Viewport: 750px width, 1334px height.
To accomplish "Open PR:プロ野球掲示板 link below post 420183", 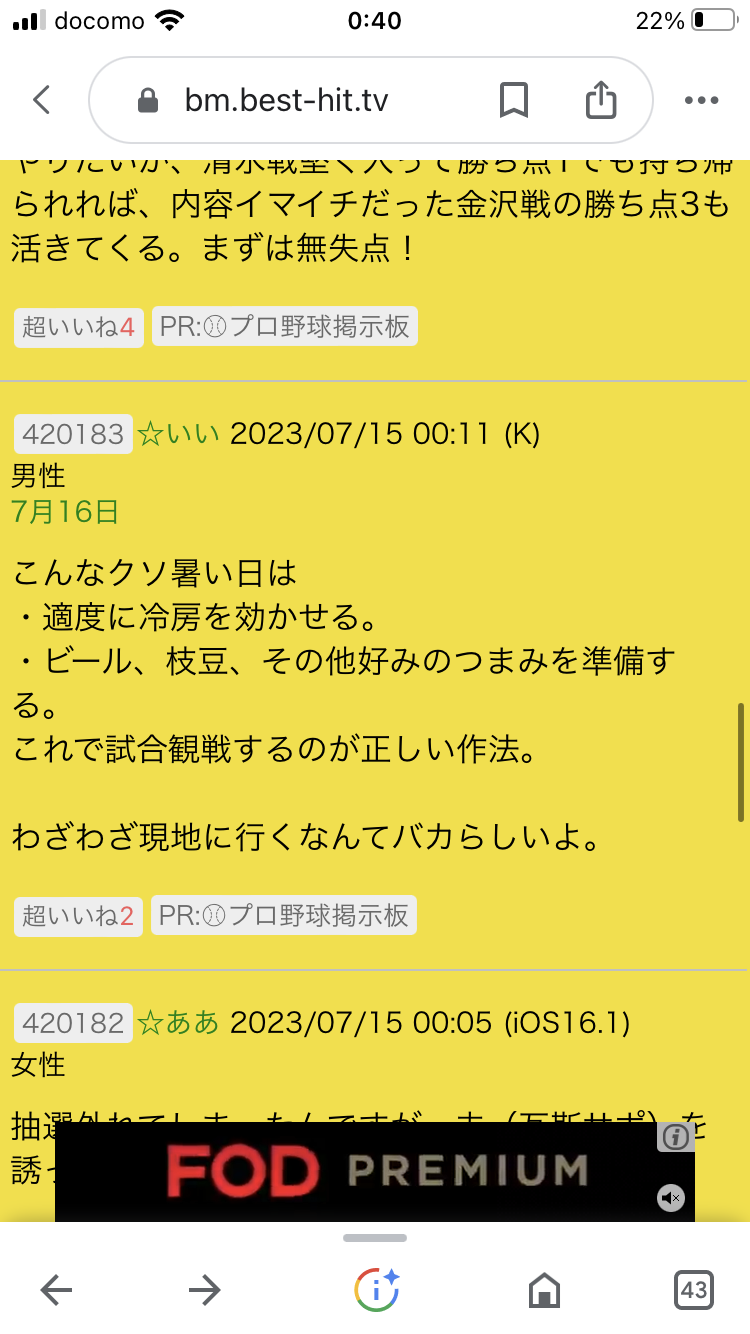I will 284,915.
